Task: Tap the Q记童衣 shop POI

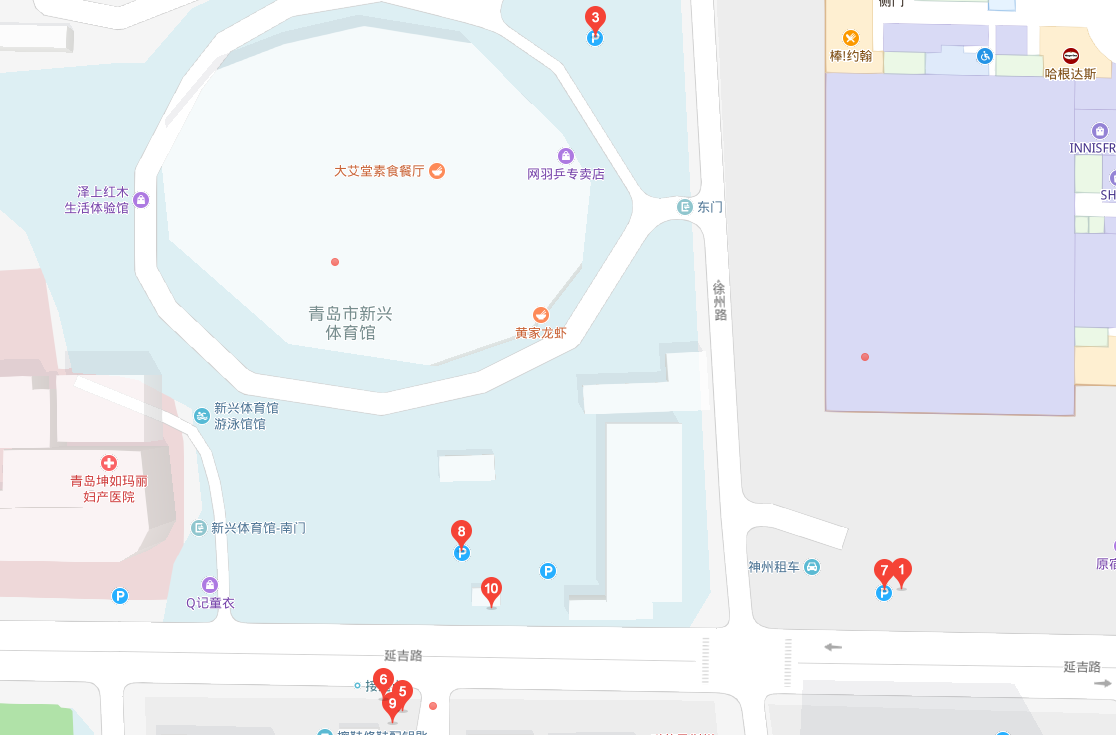Action: pos(209,585)
